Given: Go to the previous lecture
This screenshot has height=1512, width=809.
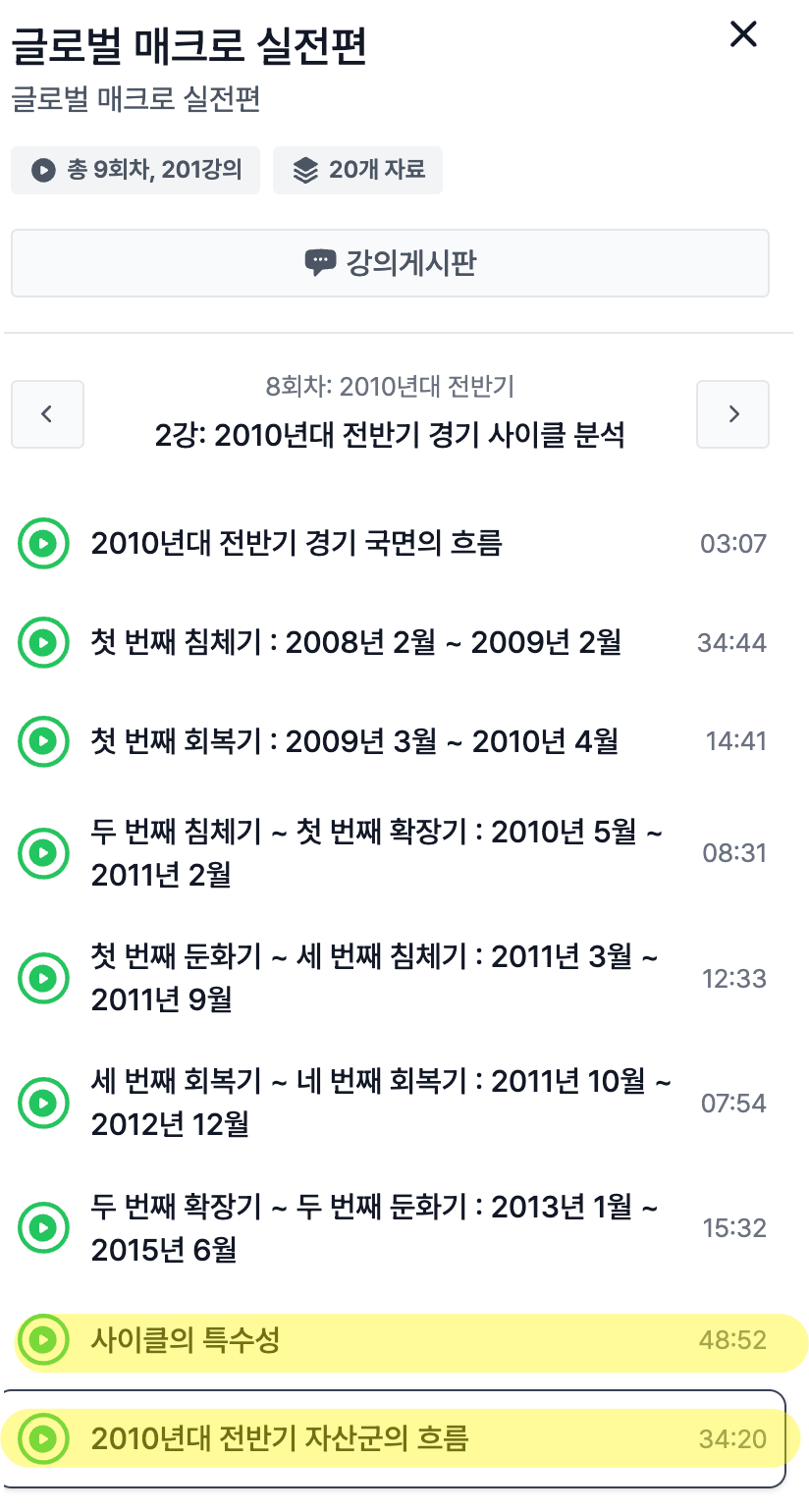Looking at the screenshot, I should (47, 414).
